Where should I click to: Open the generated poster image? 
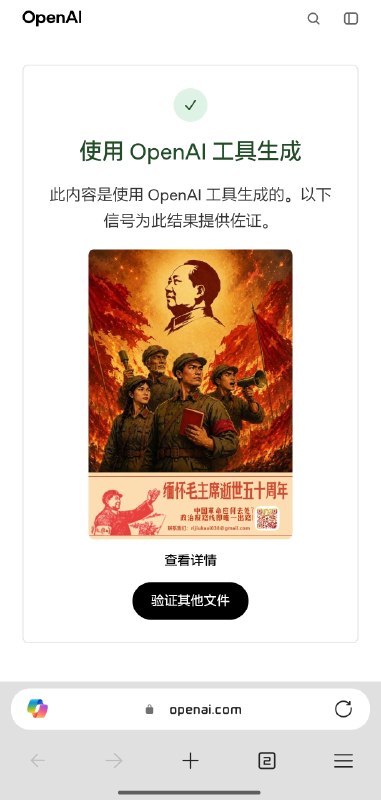coord(190,393)
